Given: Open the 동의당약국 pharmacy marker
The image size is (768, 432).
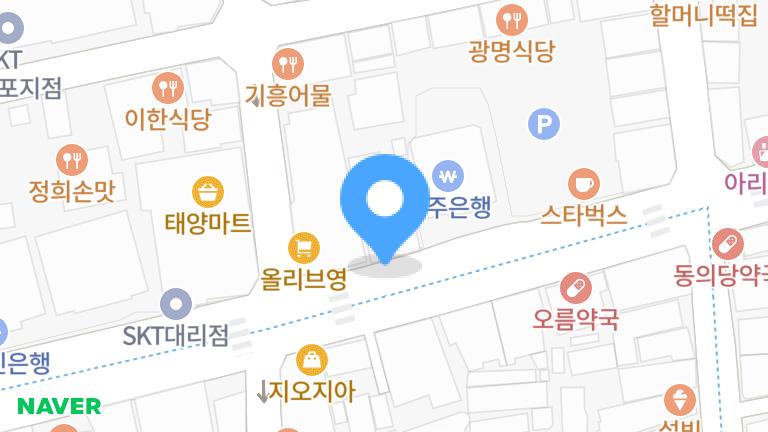Looking at the screenshot, I should coord(727,241).
